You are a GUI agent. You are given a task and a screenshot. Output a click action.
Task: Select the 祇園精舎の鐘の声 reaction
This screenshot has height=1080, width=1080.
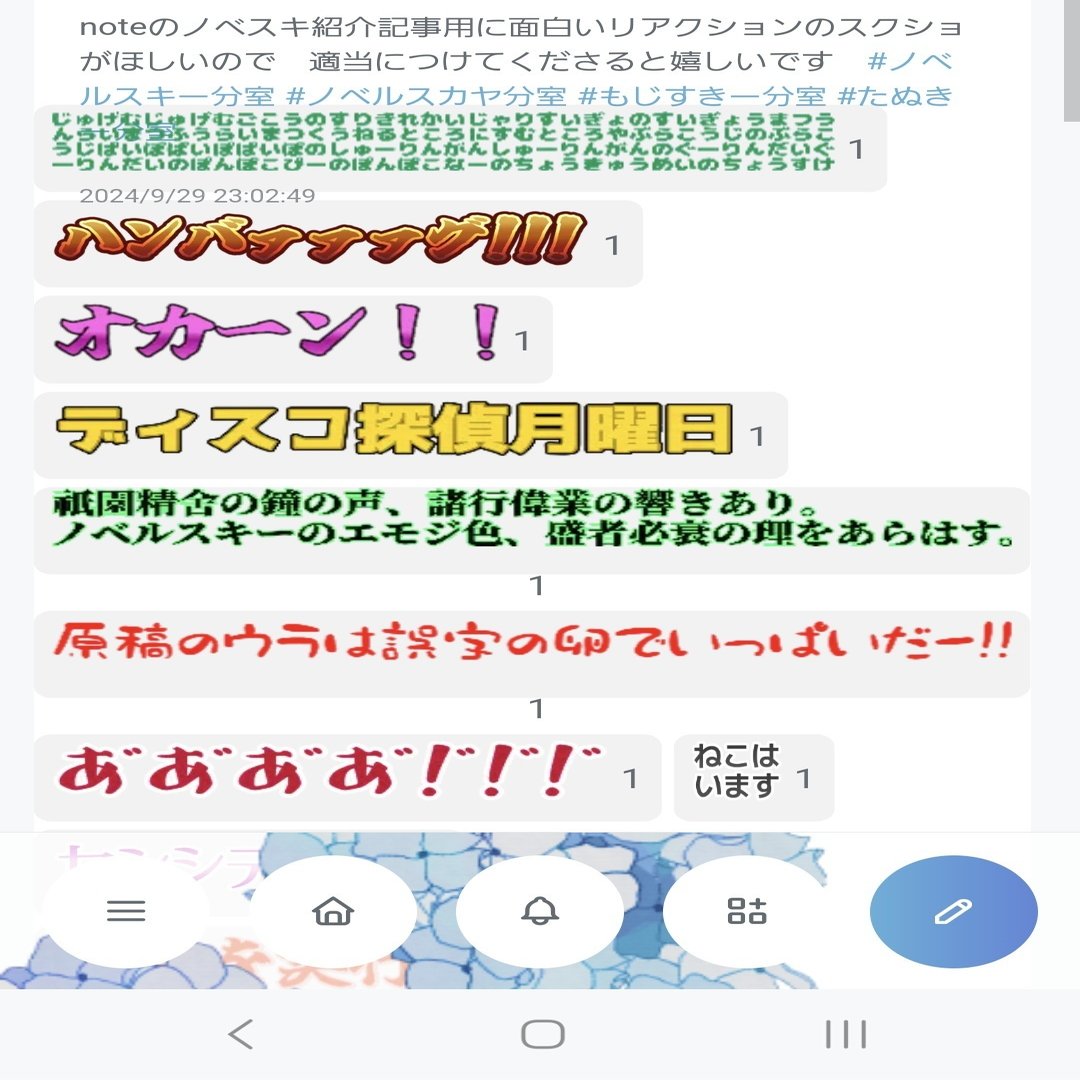click(531, 531)
